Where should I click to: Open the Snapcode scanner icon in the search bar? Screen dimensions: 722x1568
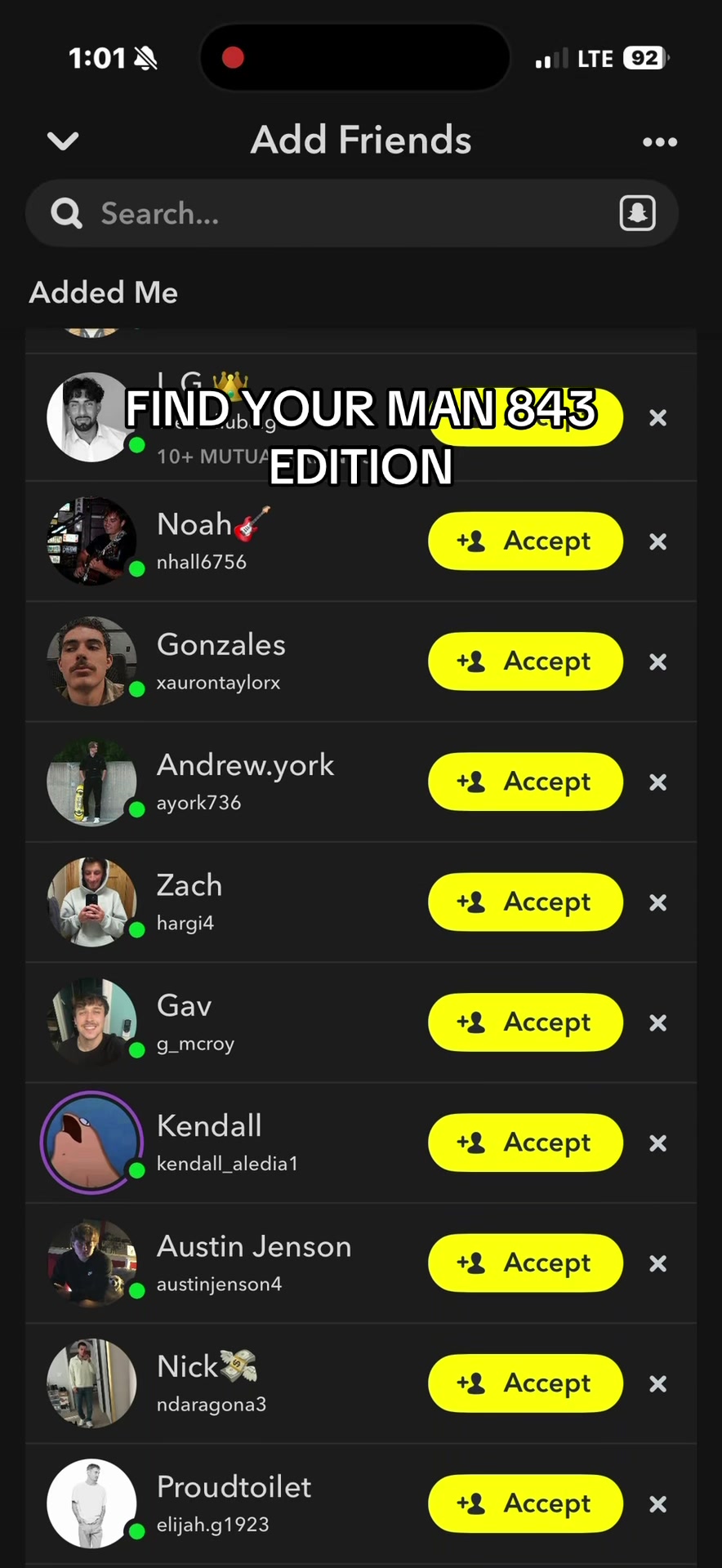638,214
